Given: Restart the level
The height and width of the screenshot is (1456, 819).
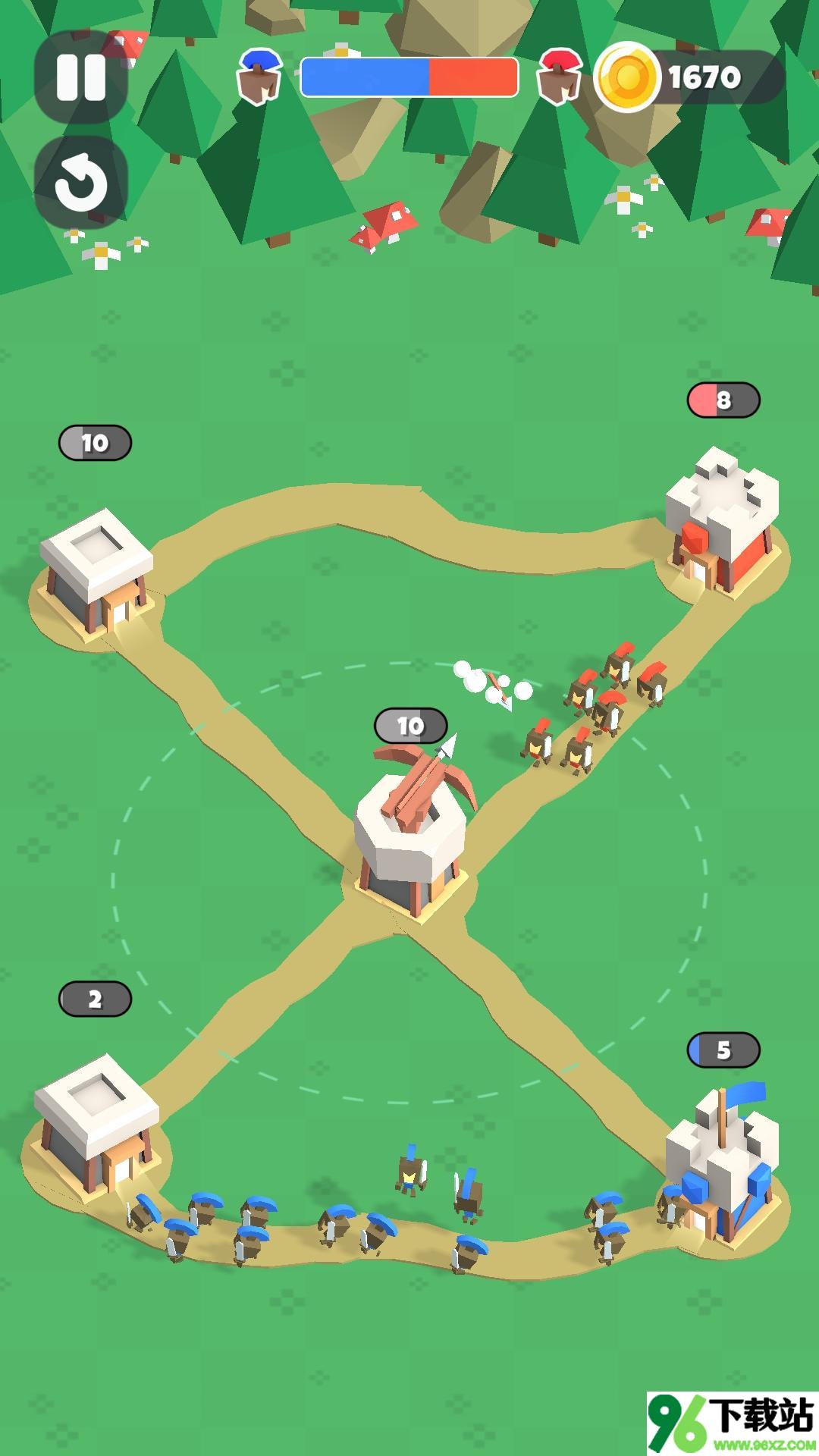Looking at the screenshot, I should click(x=80, y=183).
